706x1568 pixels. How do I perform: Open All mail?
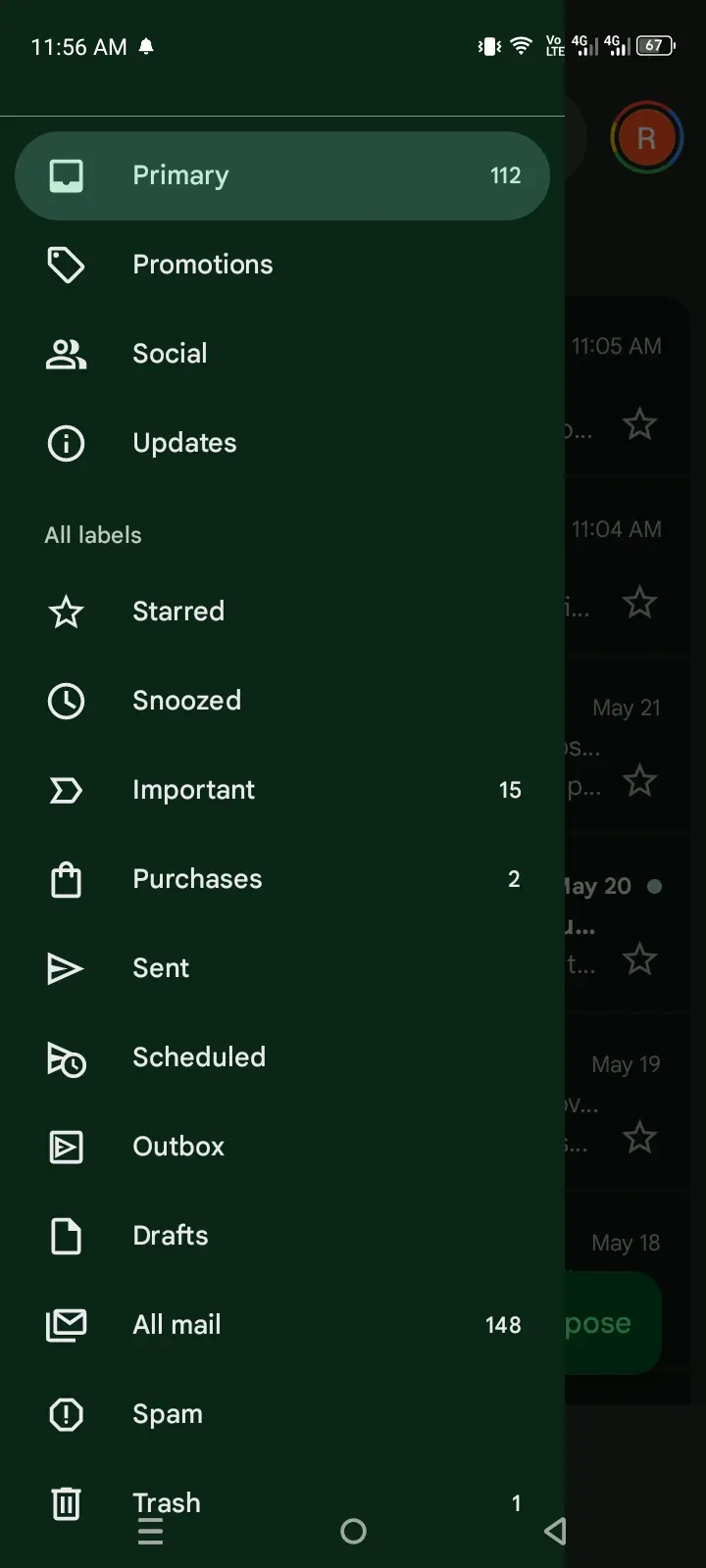[282, 1325]
